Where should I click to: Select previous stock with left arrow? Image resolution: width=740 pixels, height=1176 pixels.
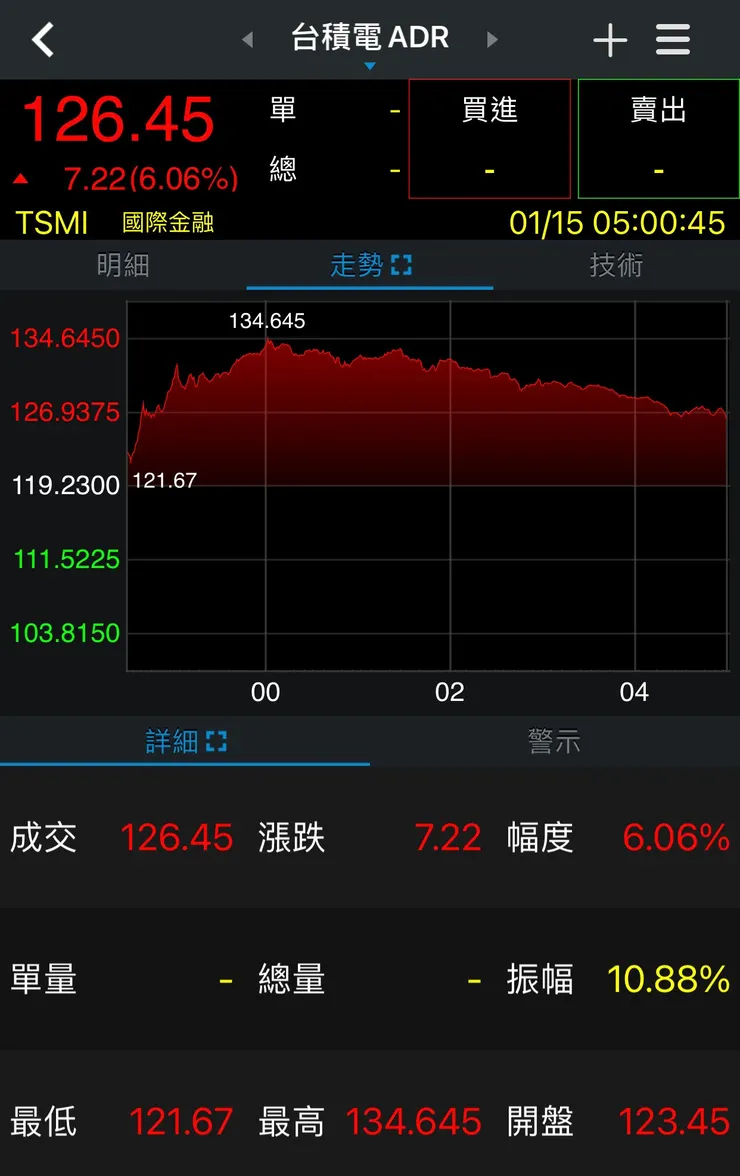(x=246, y=39)
